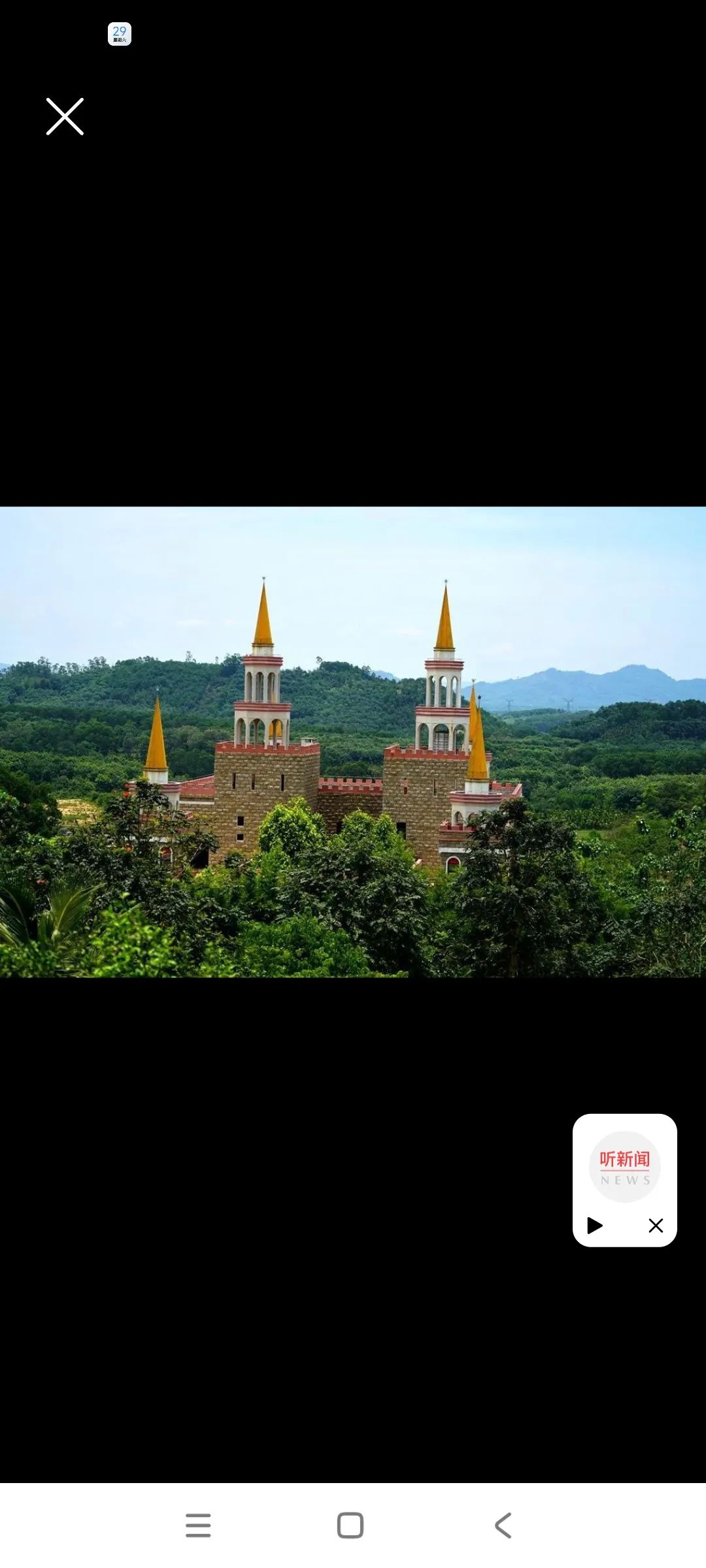Dismiss the floating news audio widget

(656, 1225)
